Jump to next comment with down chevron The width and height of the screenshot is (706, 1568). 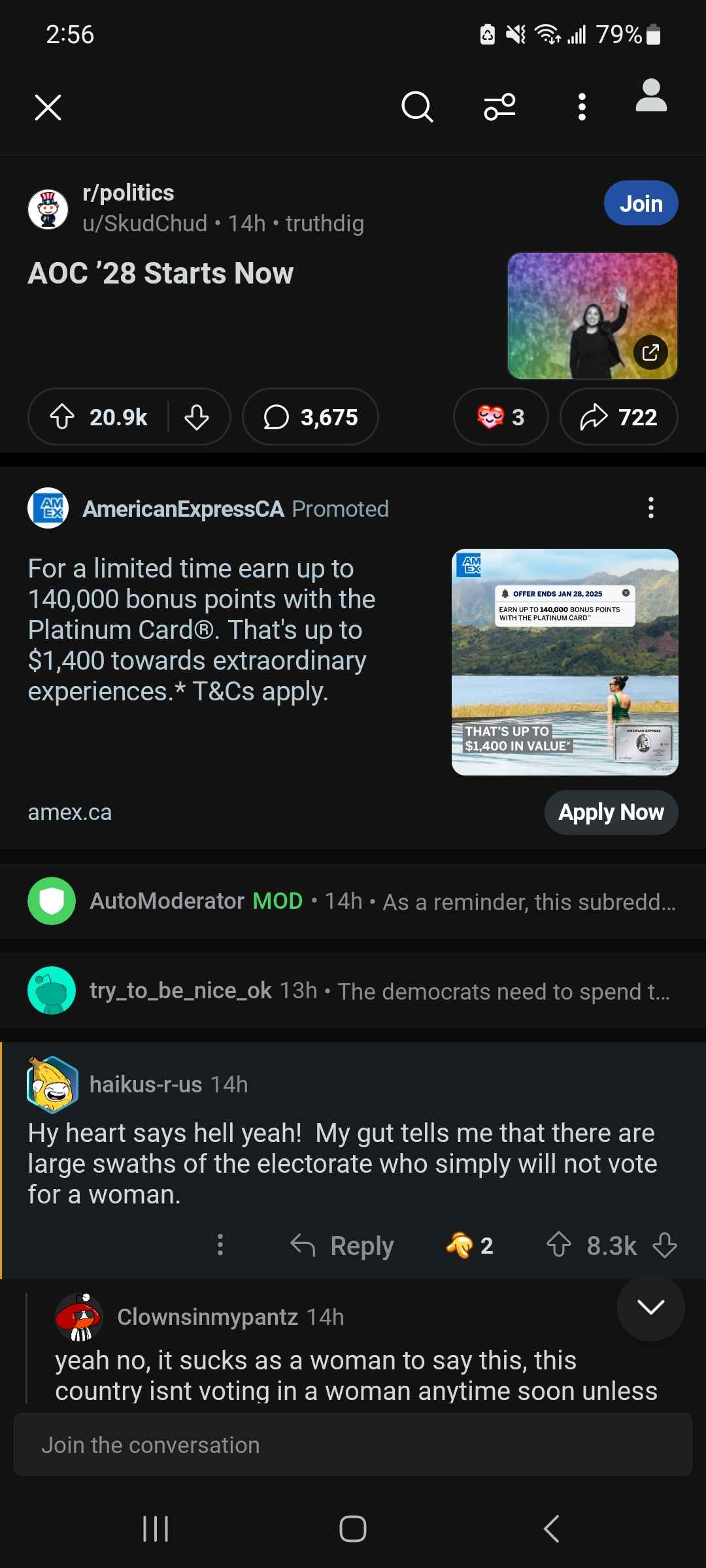click(x=651, y=1307)
